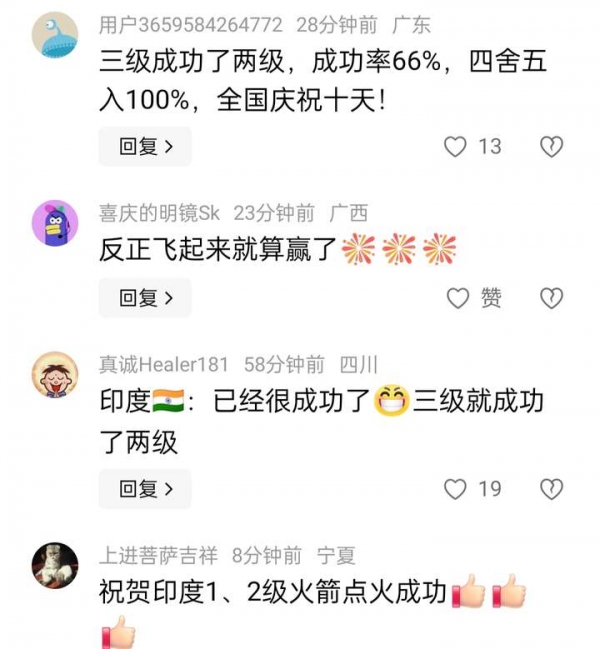Dislike 喜庆的明镜Sk's comment
600x649 pixels.
[x=551, y=298]
